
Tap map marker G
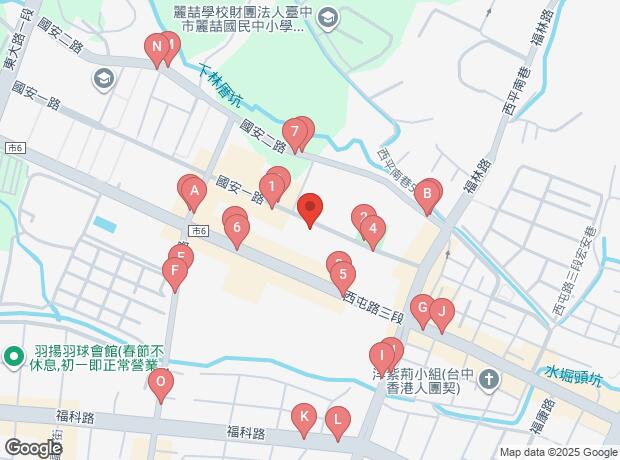pos(421,308)
